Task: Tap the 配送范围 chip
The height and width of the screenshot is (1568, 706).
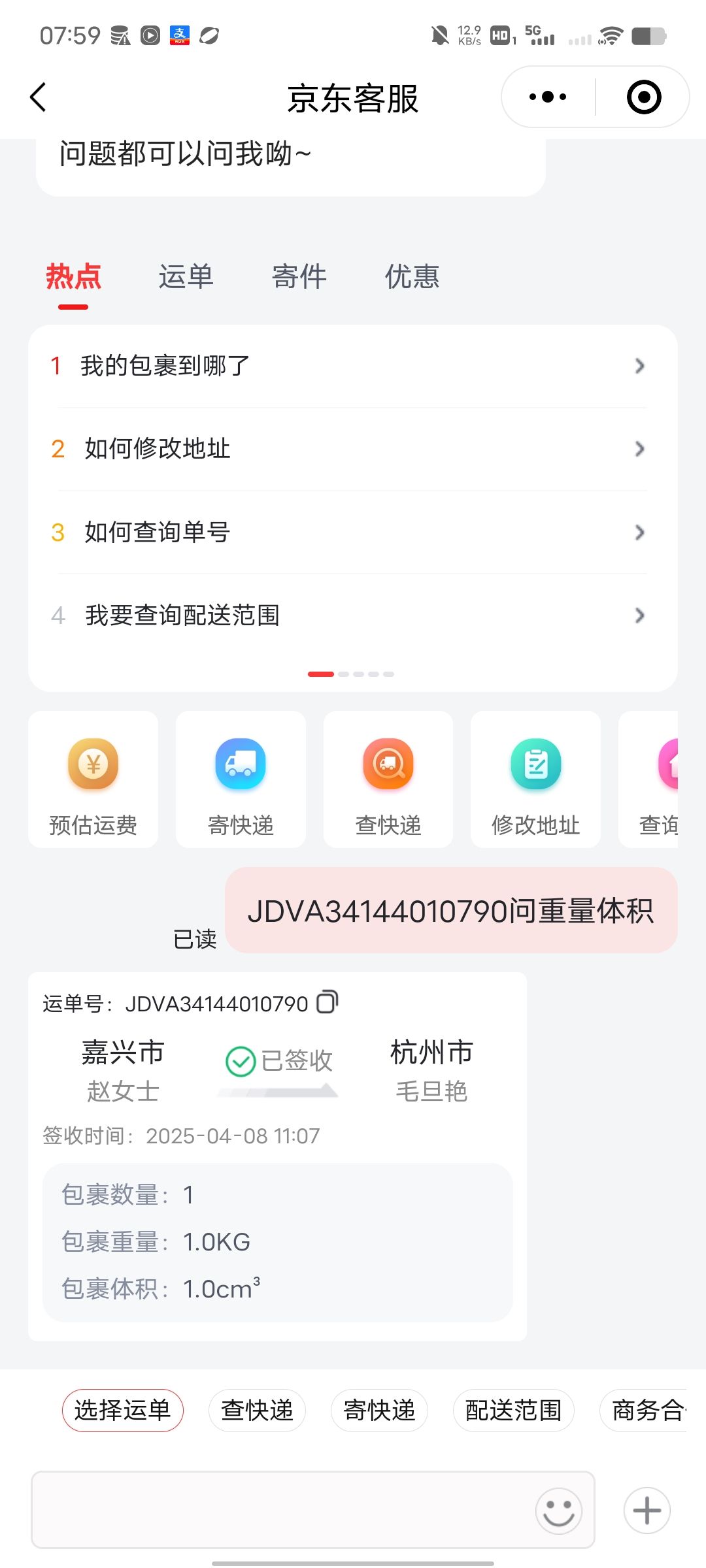Action: click(513, 1411)
